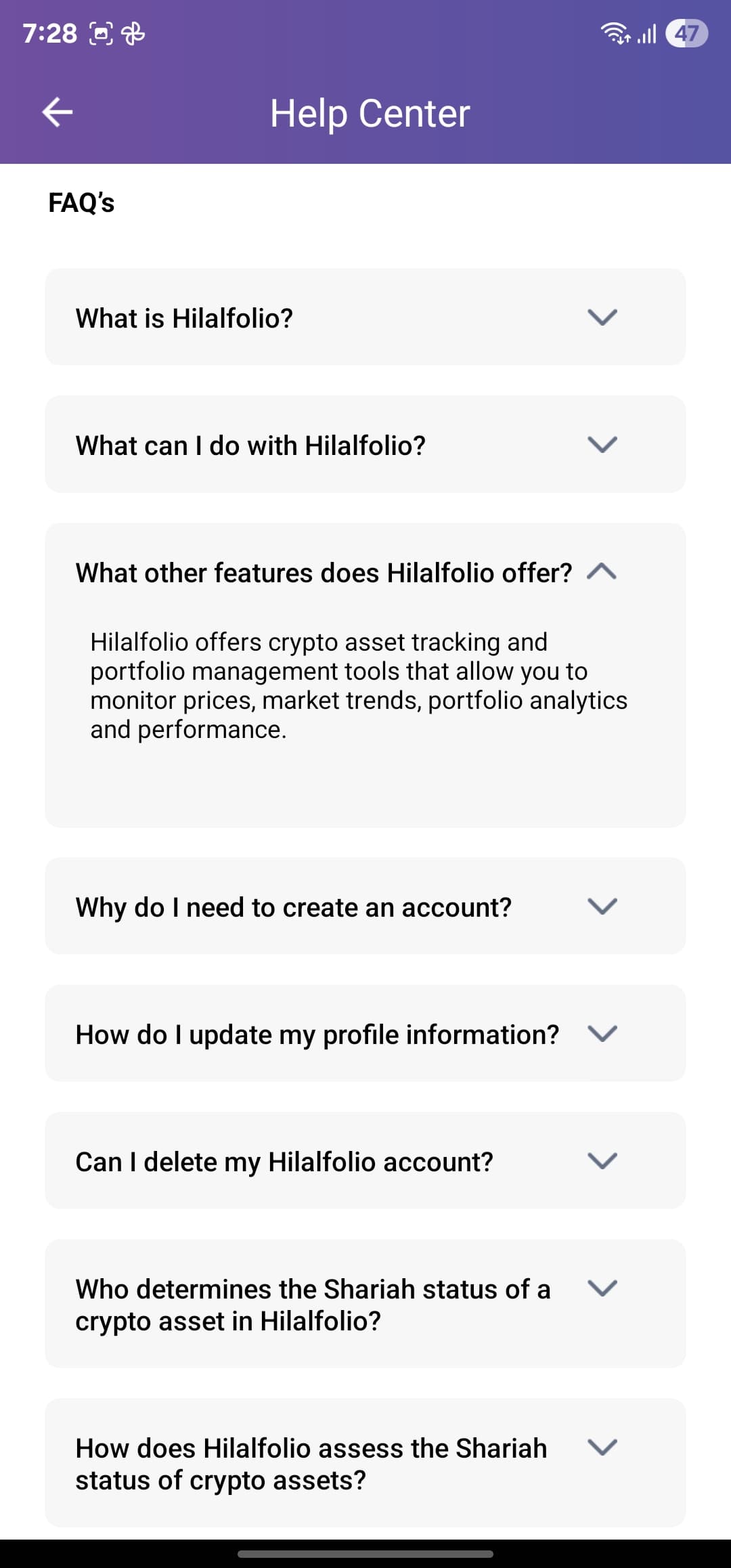Expand "What can I do with Hilalfolio?"
This screenshot has height=1568, width=731.
pos(365,444)
